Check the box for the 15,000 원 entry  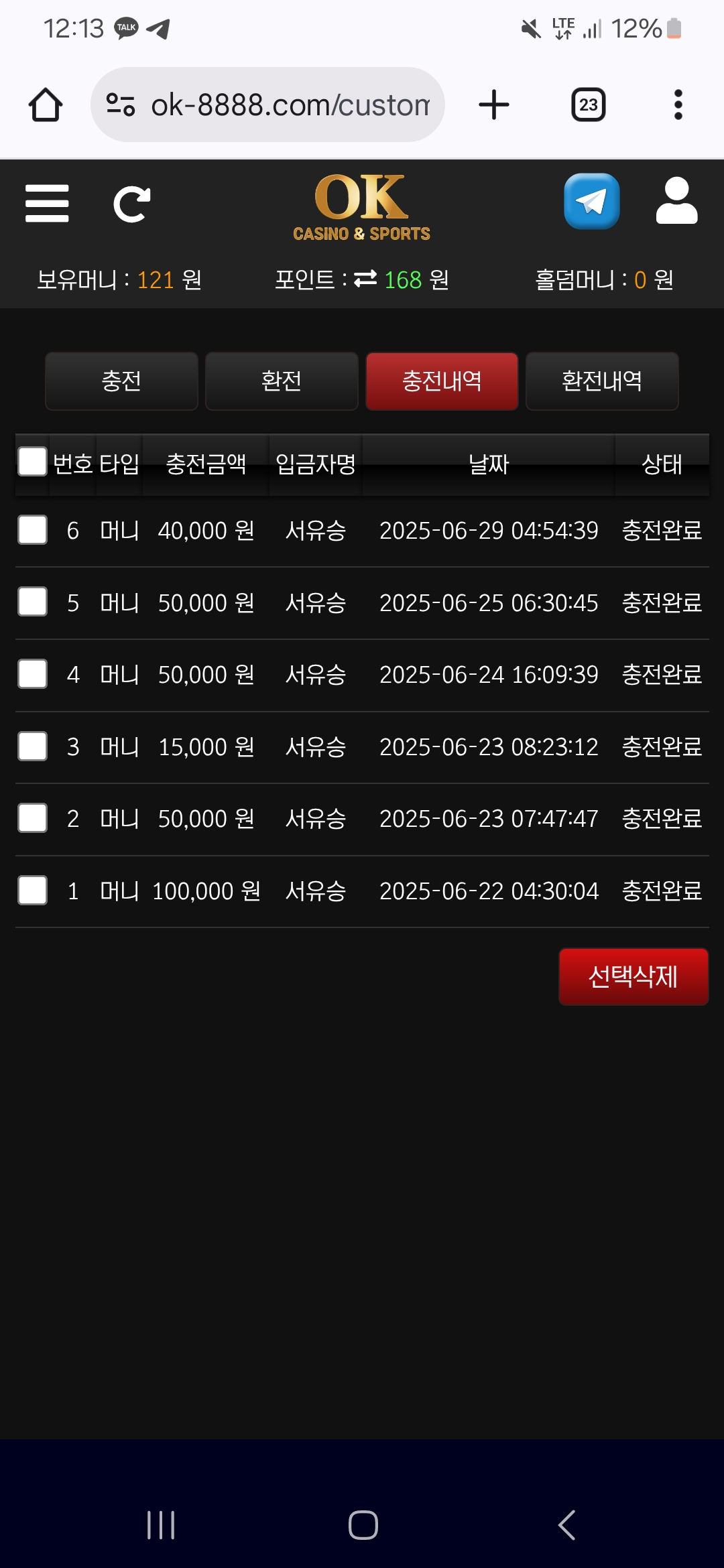(32, 746)
